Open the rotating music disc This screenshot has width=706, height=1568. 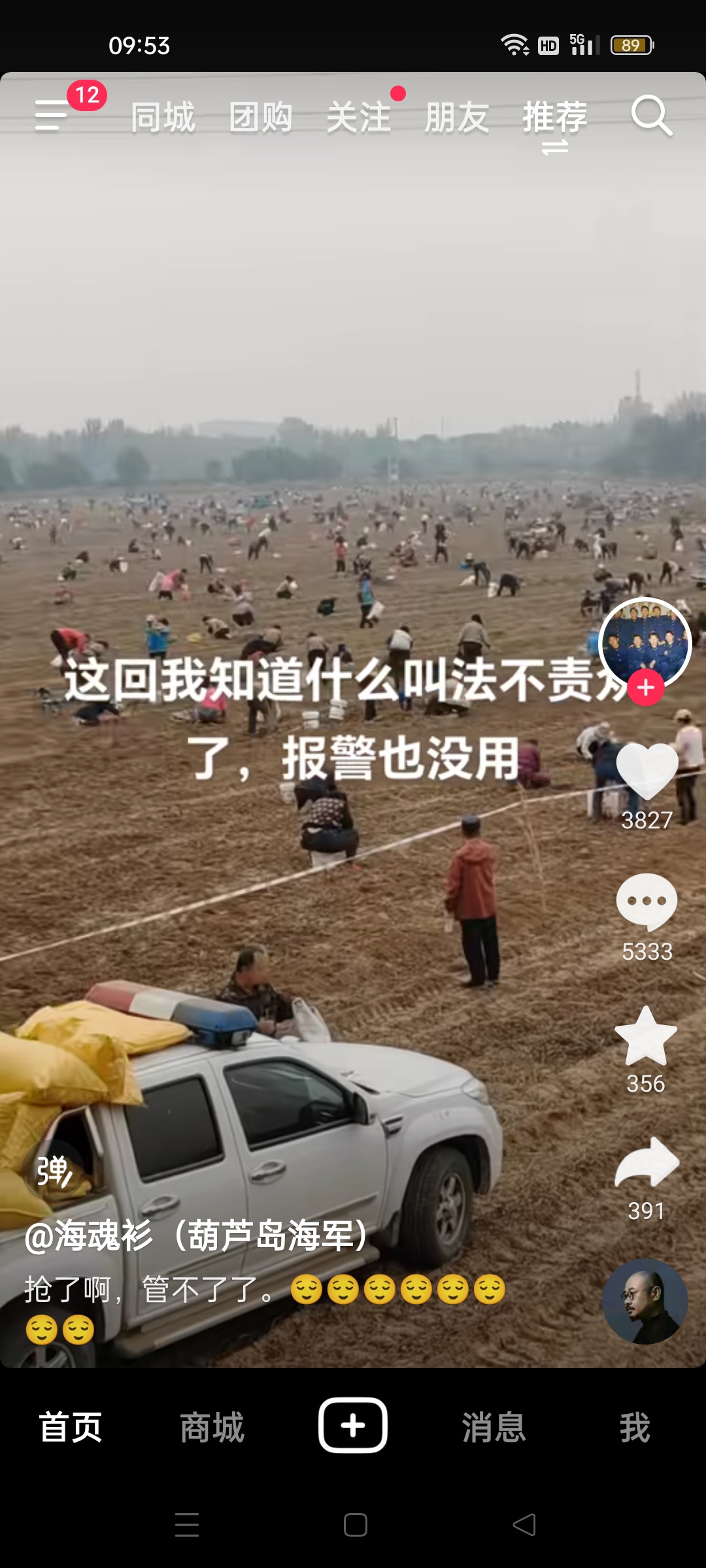pyautogui.click(x=645, y=1301)
